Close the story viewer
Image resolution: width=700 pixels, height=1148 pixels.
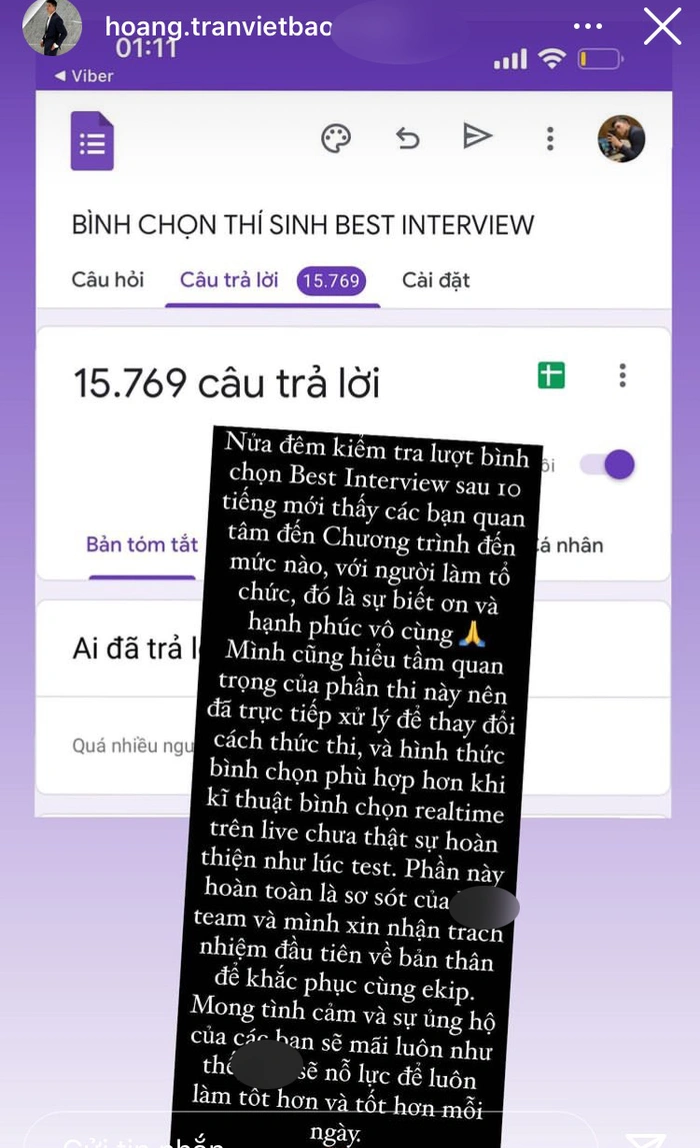tap(662, 27)
